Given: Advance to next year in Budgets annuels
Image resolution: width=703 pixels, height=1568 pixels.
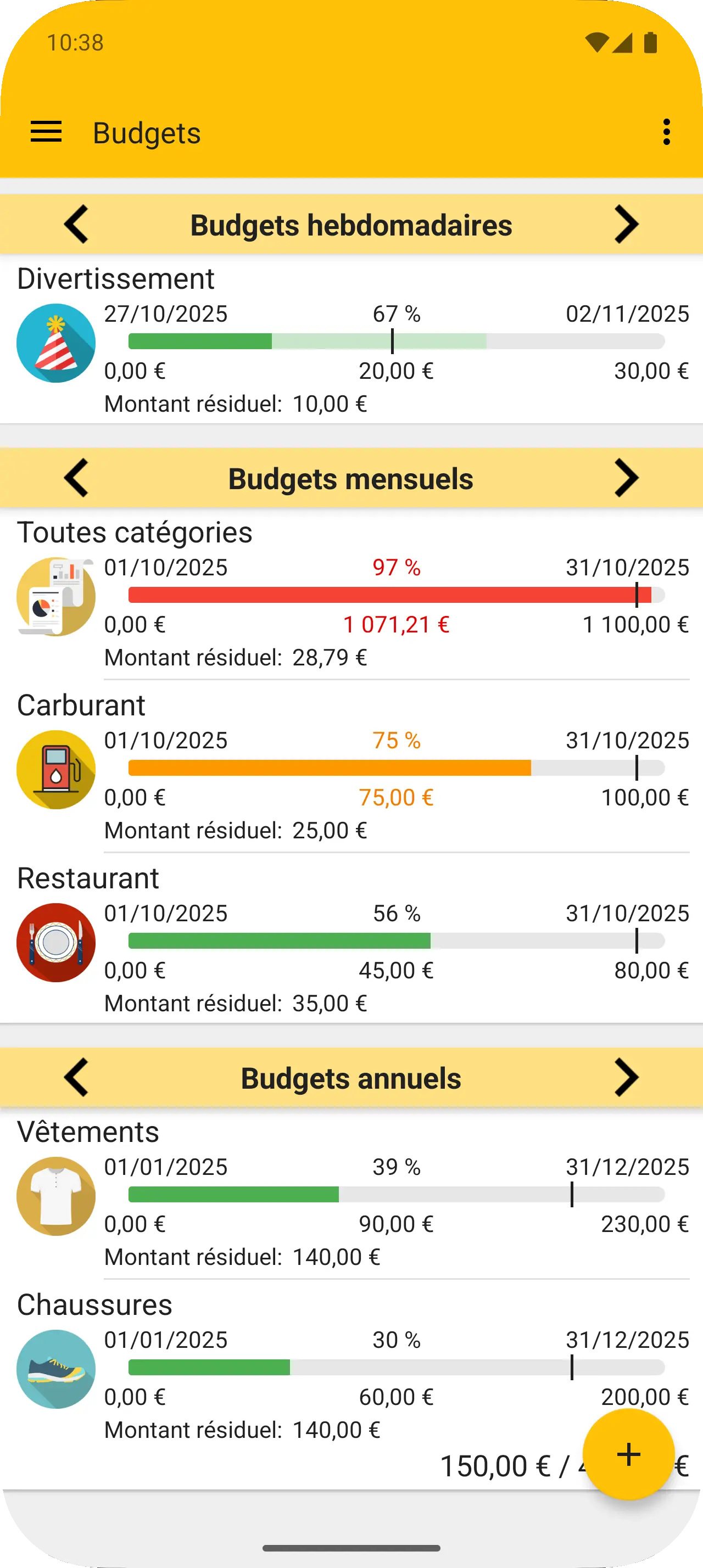Looking at the screenshot, I should coord(626,1078).
